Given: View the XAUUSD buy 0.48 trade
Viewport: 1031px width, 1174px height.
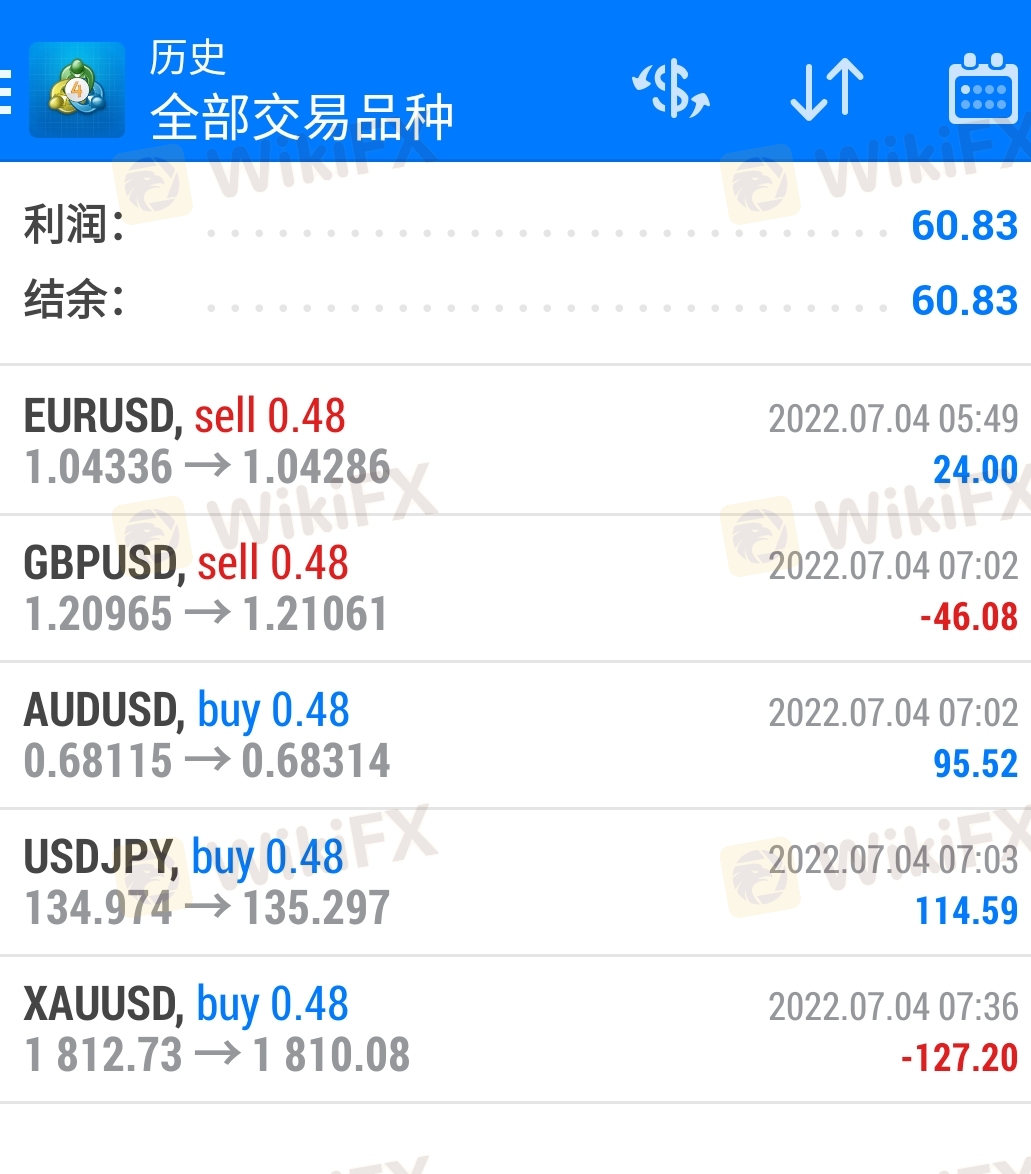Looking at the screenshot, I should click(x=515, y=1029).
